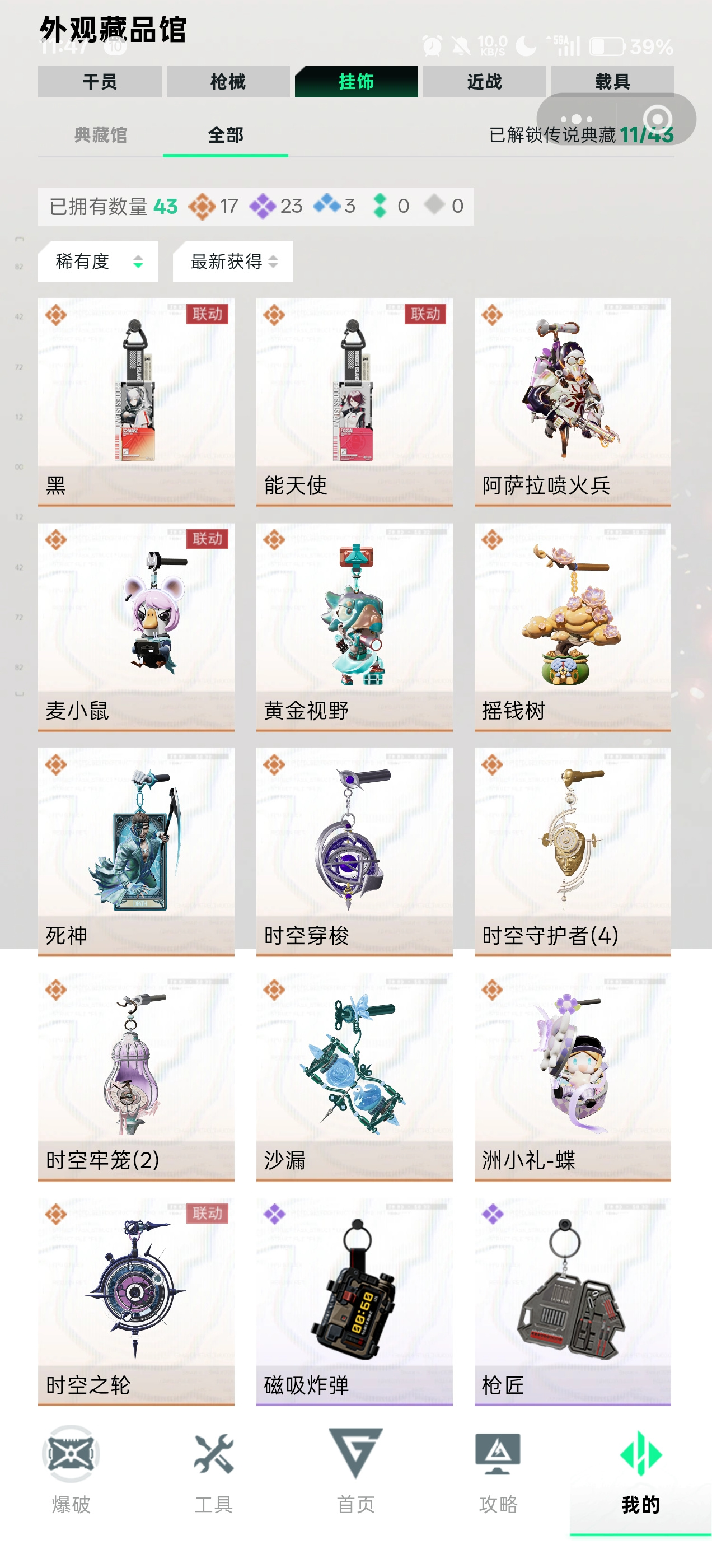The width and height of the screenshot is (712, 1568).
Task: Open the 近战 tab
Action: [484, 82]
